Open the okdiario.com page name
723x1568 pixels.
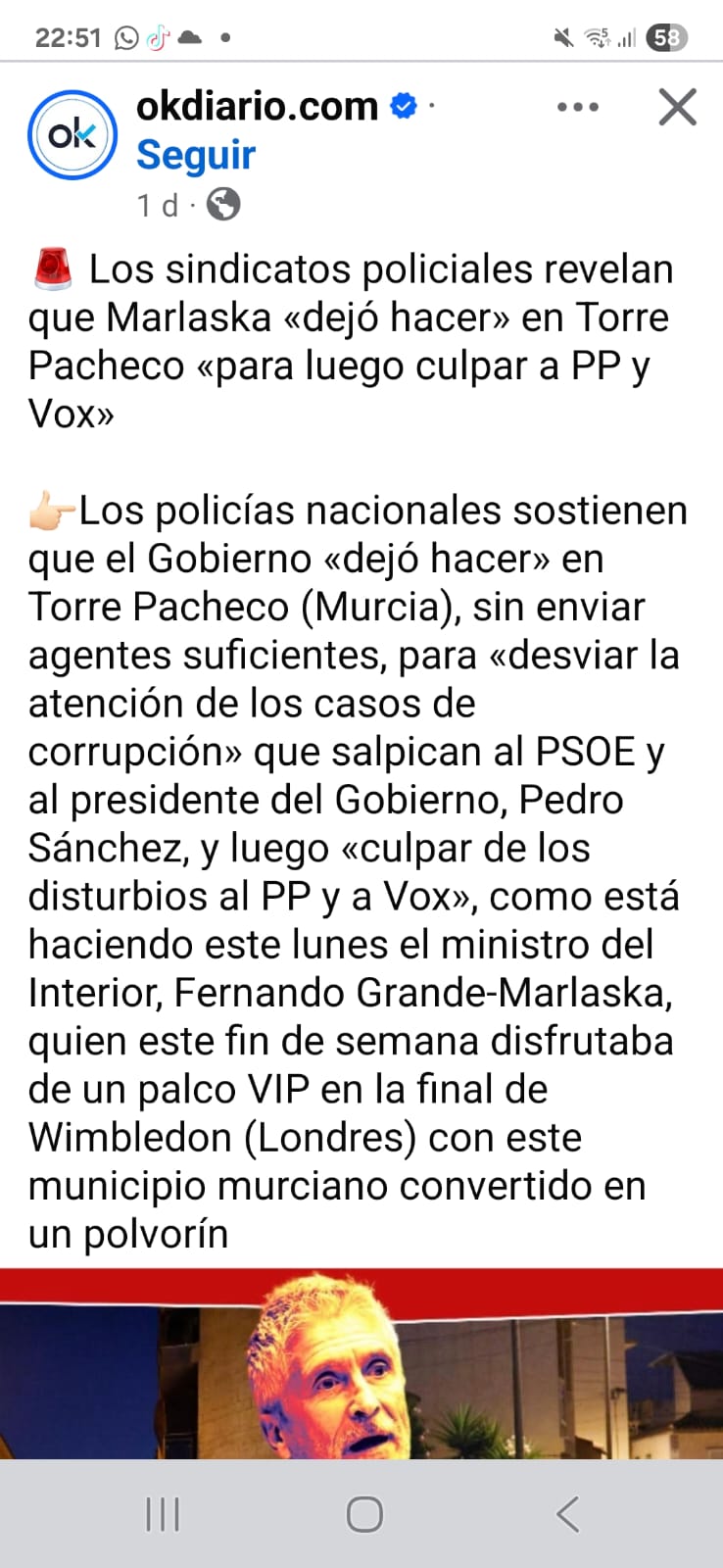257,106
